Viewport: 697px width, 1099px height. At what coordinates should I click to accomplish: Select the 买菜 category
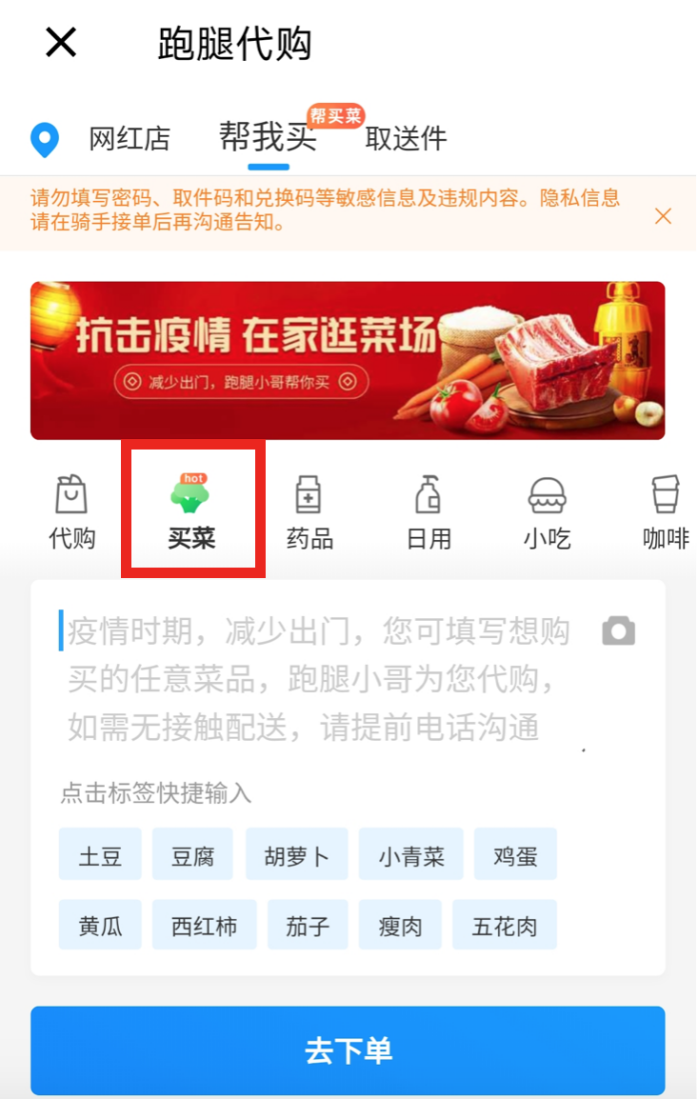click(x=192, y=512)
